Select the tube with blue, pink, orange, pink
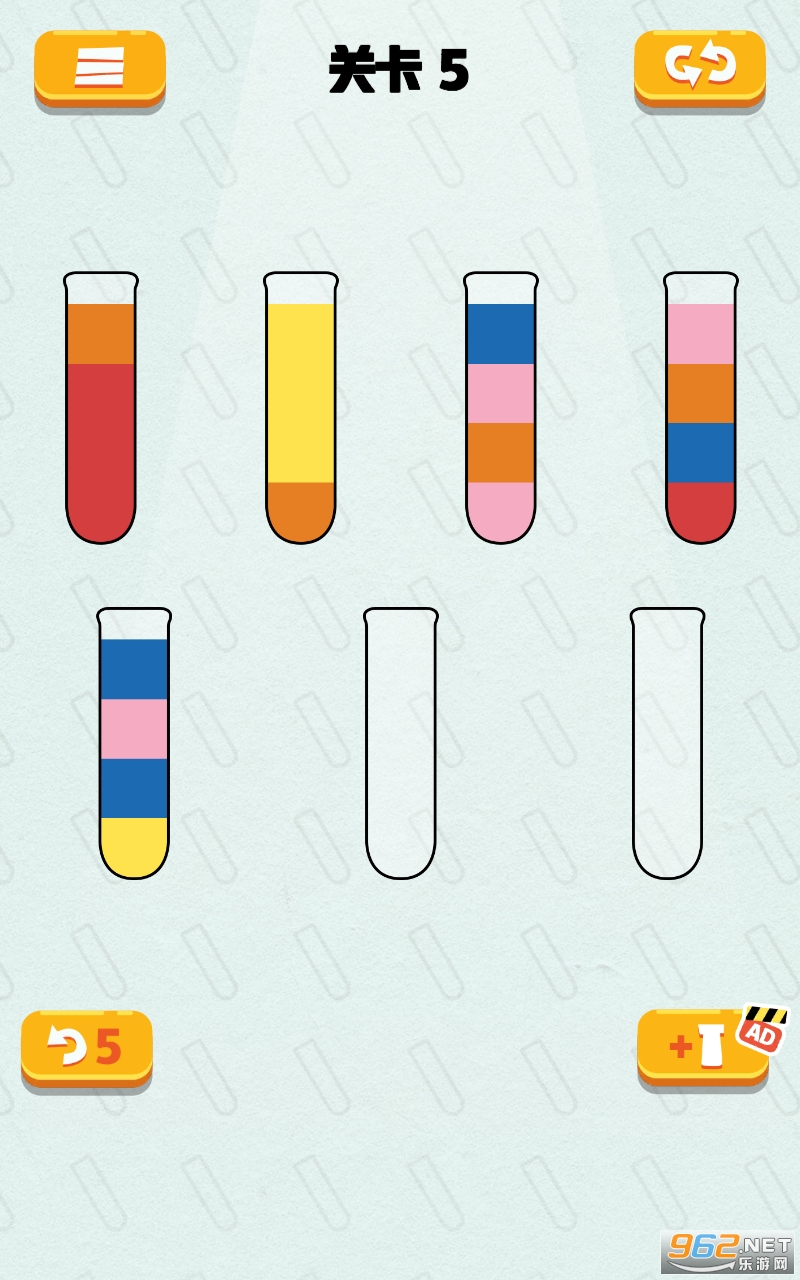The height and width of the screenshot is (1280, 800). tap(501, 410)
